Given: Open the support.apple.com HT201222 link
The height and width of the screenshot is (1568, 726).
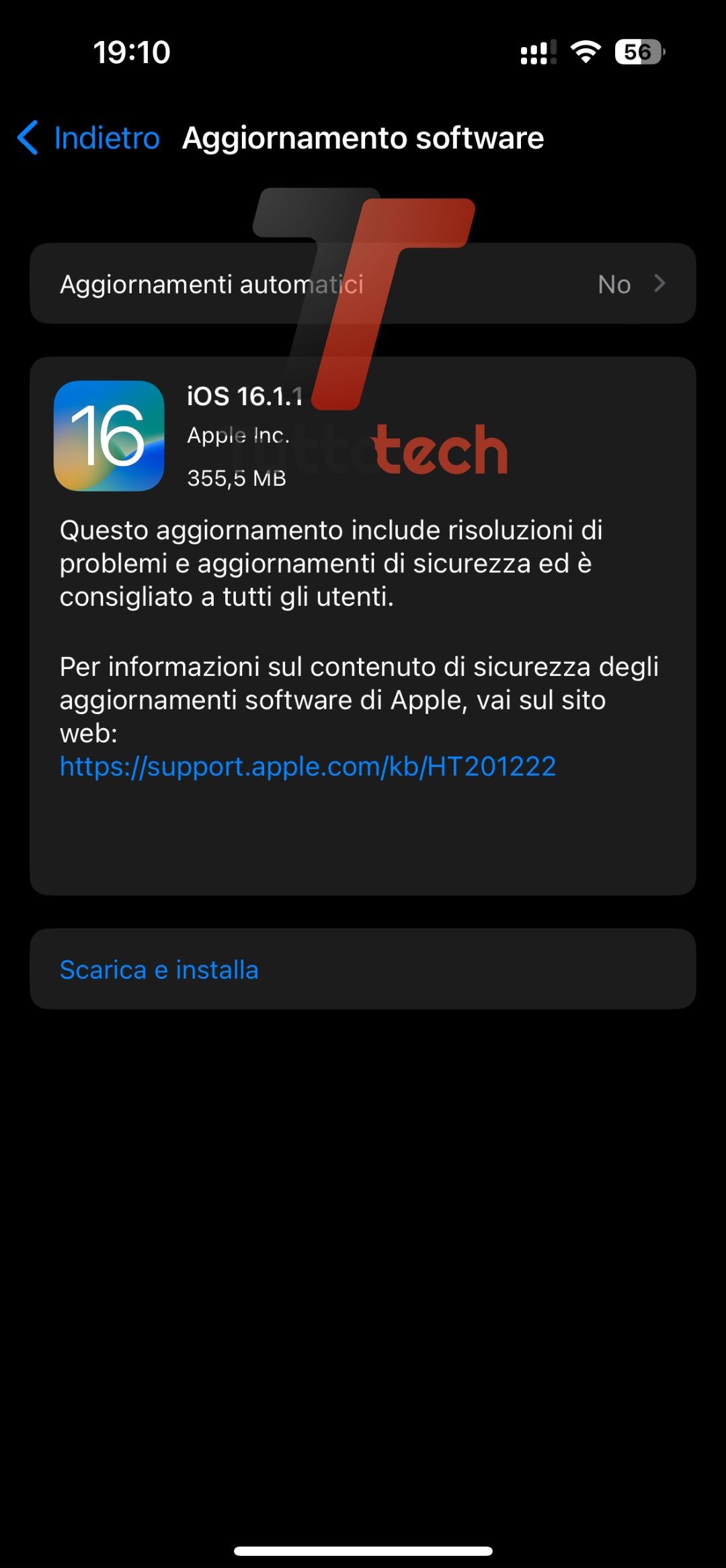Looking at the screenshot, I should (x=308, y=767).
